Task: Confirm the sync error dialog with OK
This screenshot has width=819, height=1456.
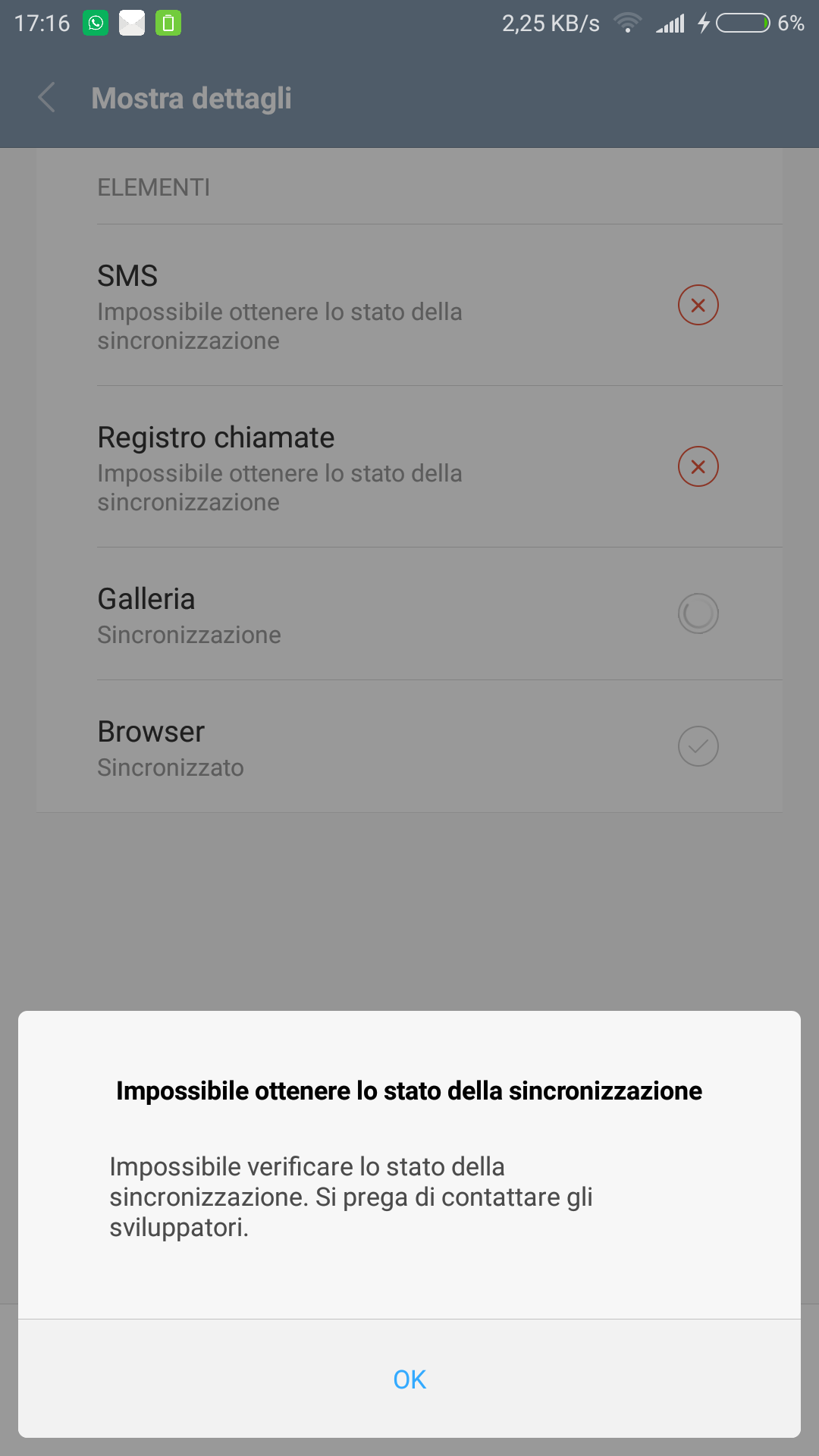Action: click(409, 1379)
